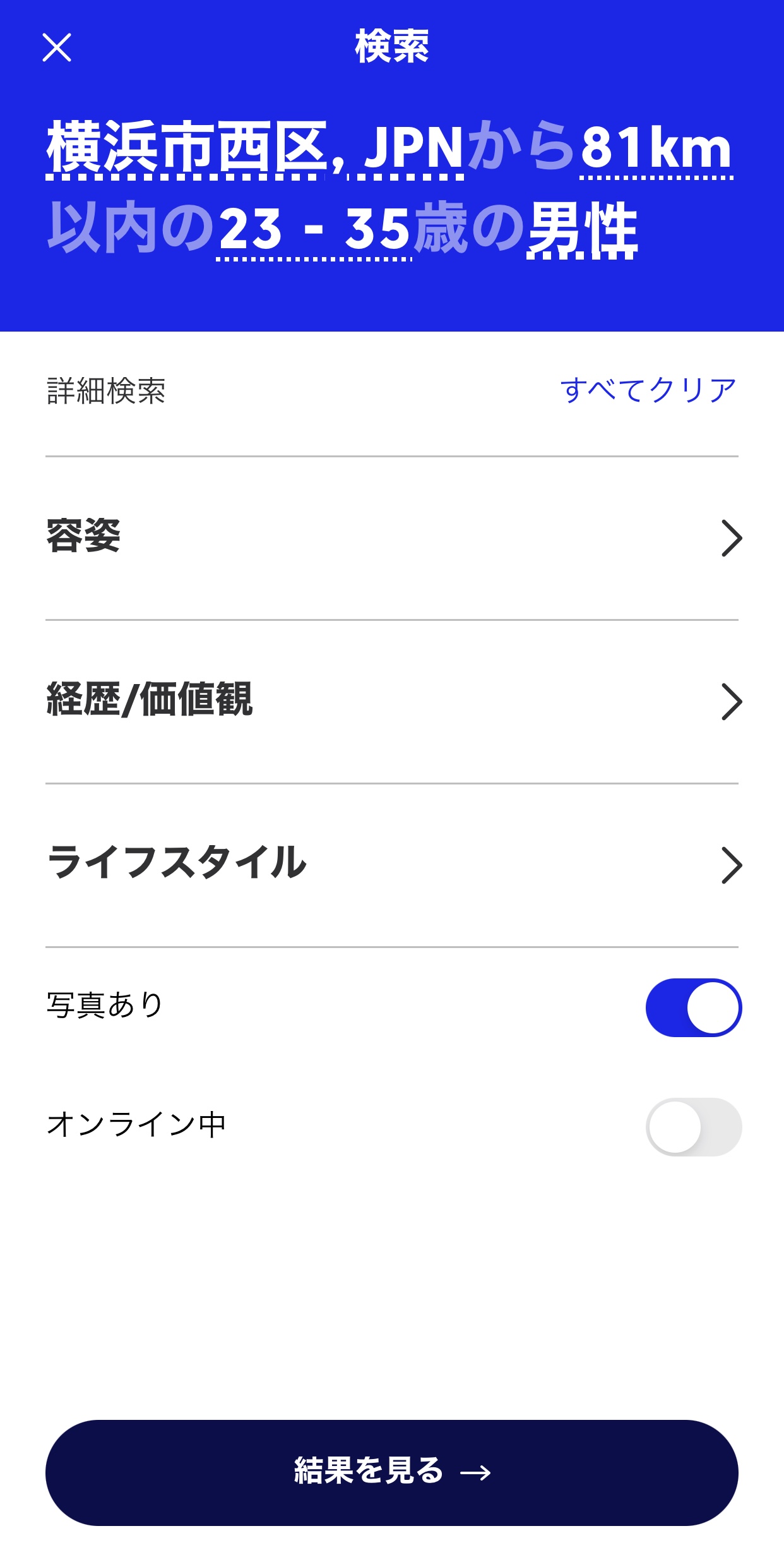
Task: Open the 経歴/価値観 filter options
Action: tap(391, 701)
